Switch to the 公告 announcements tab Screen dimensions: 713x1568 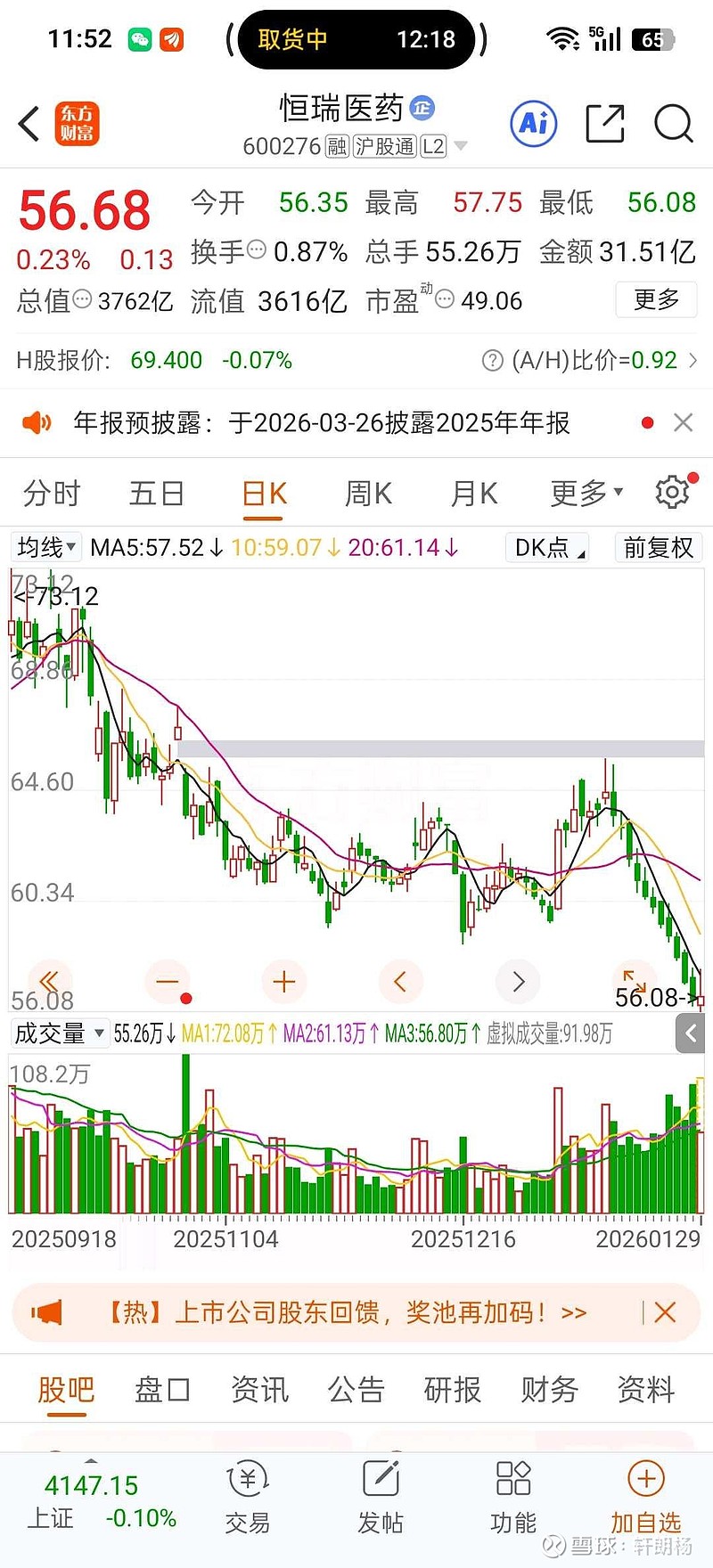click(356, 1390)
